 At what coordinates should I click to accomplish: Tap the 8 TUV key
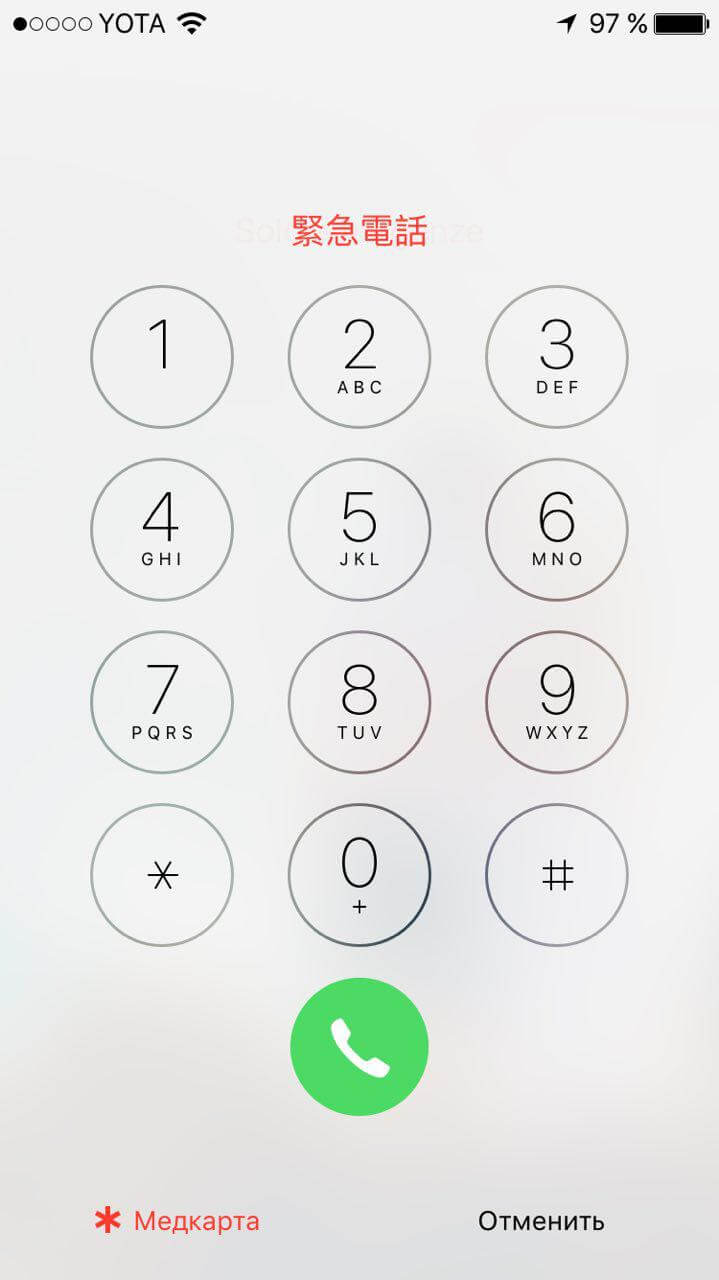tap(359, 702)
